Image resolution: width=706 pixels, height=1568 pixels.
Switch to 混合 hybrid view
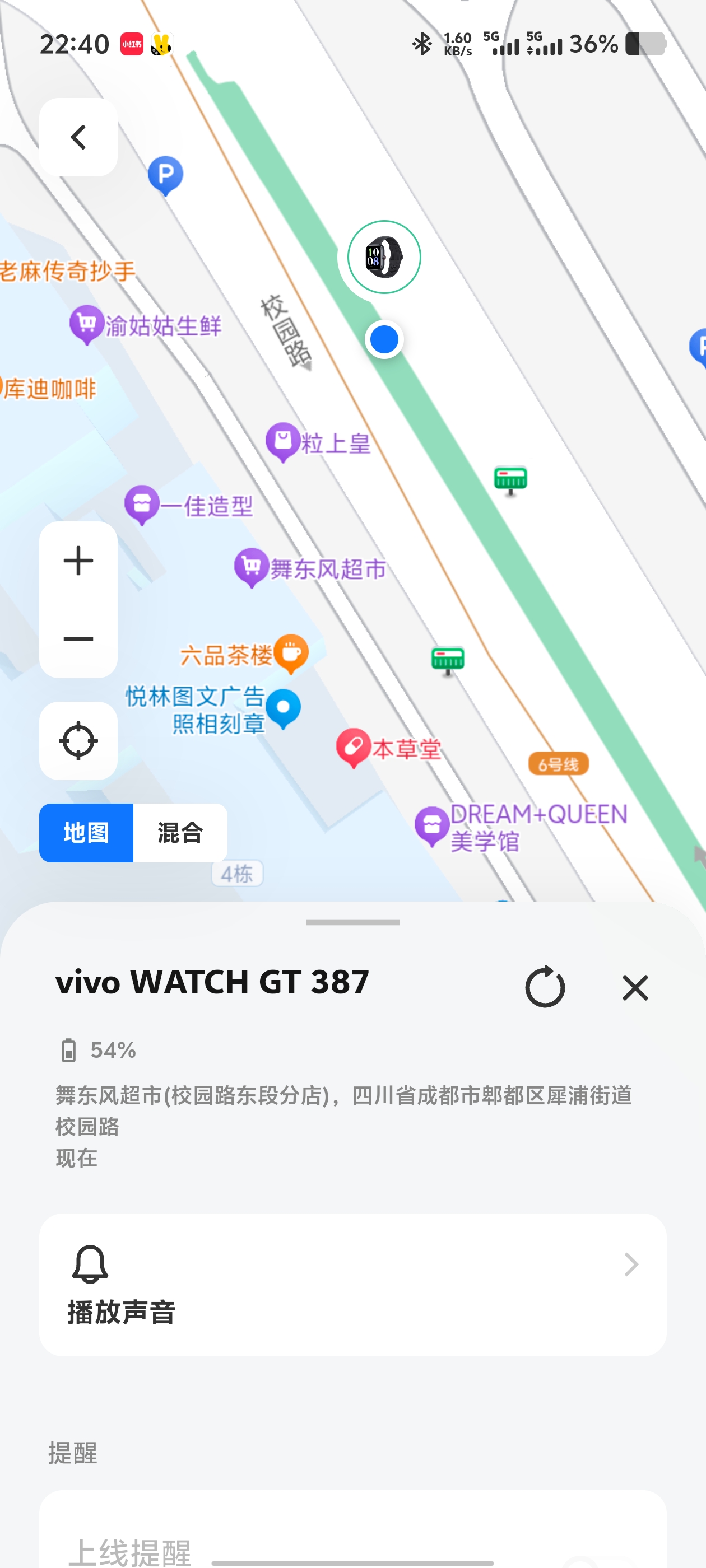tap(180, 832)
